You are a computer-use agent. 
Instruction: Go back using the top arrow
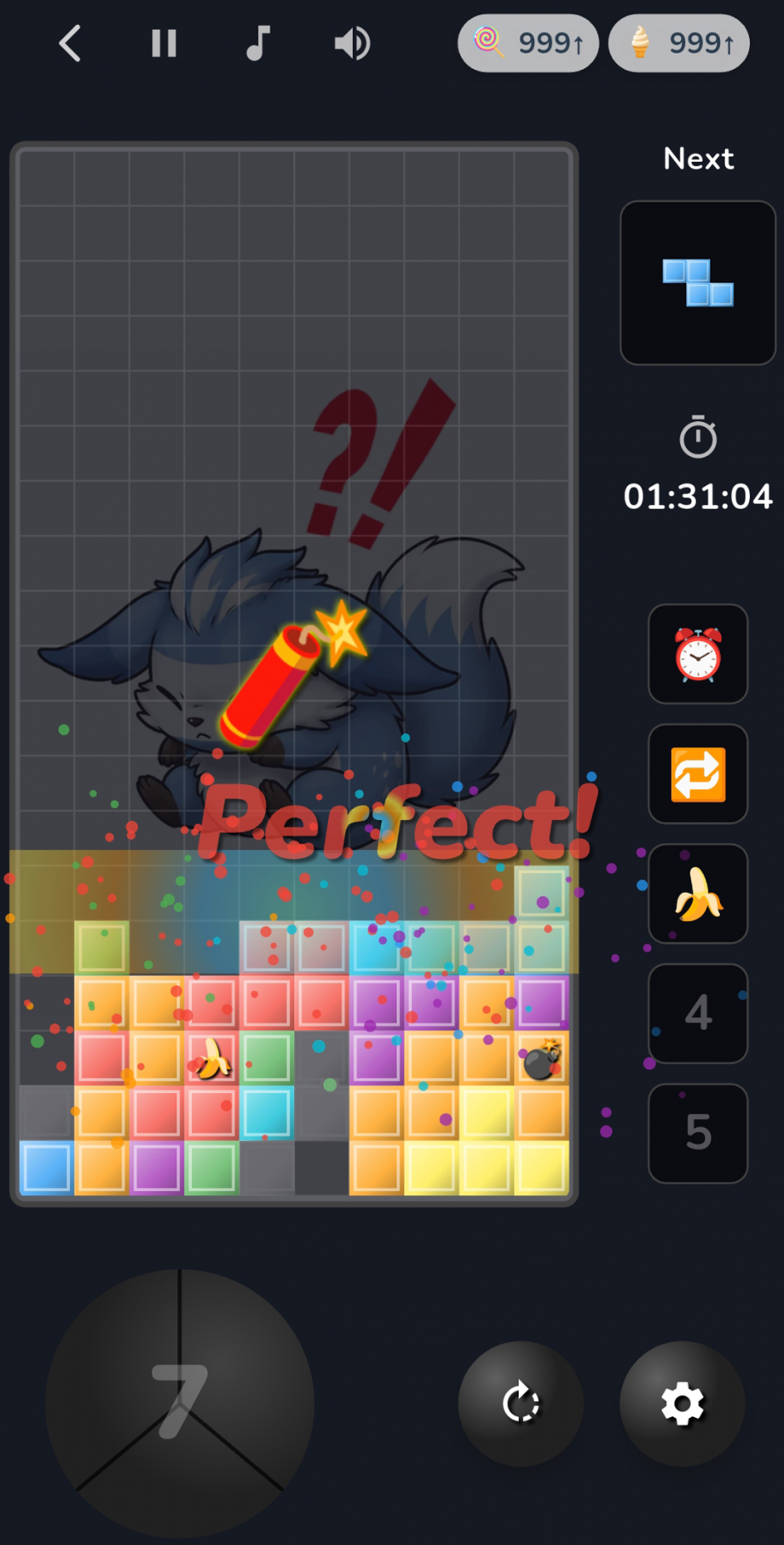coord(70,43)
